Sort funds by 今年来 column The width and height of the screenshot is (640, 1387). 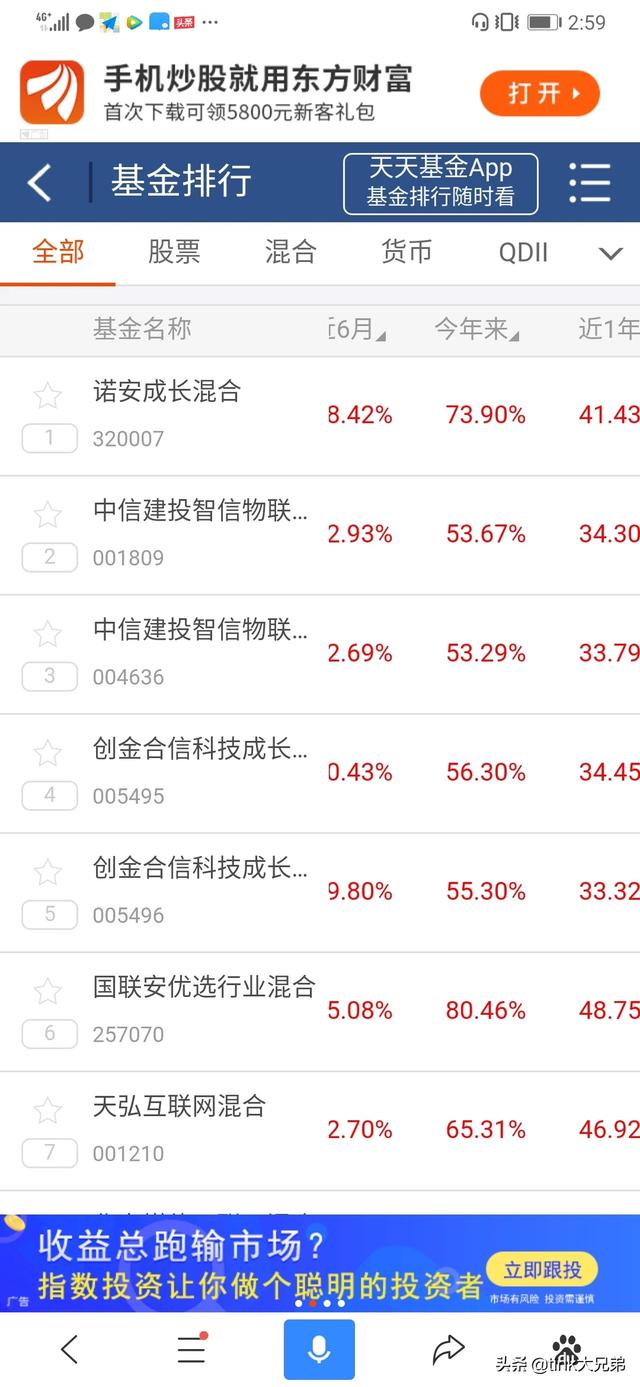click(x=476, y=329)
